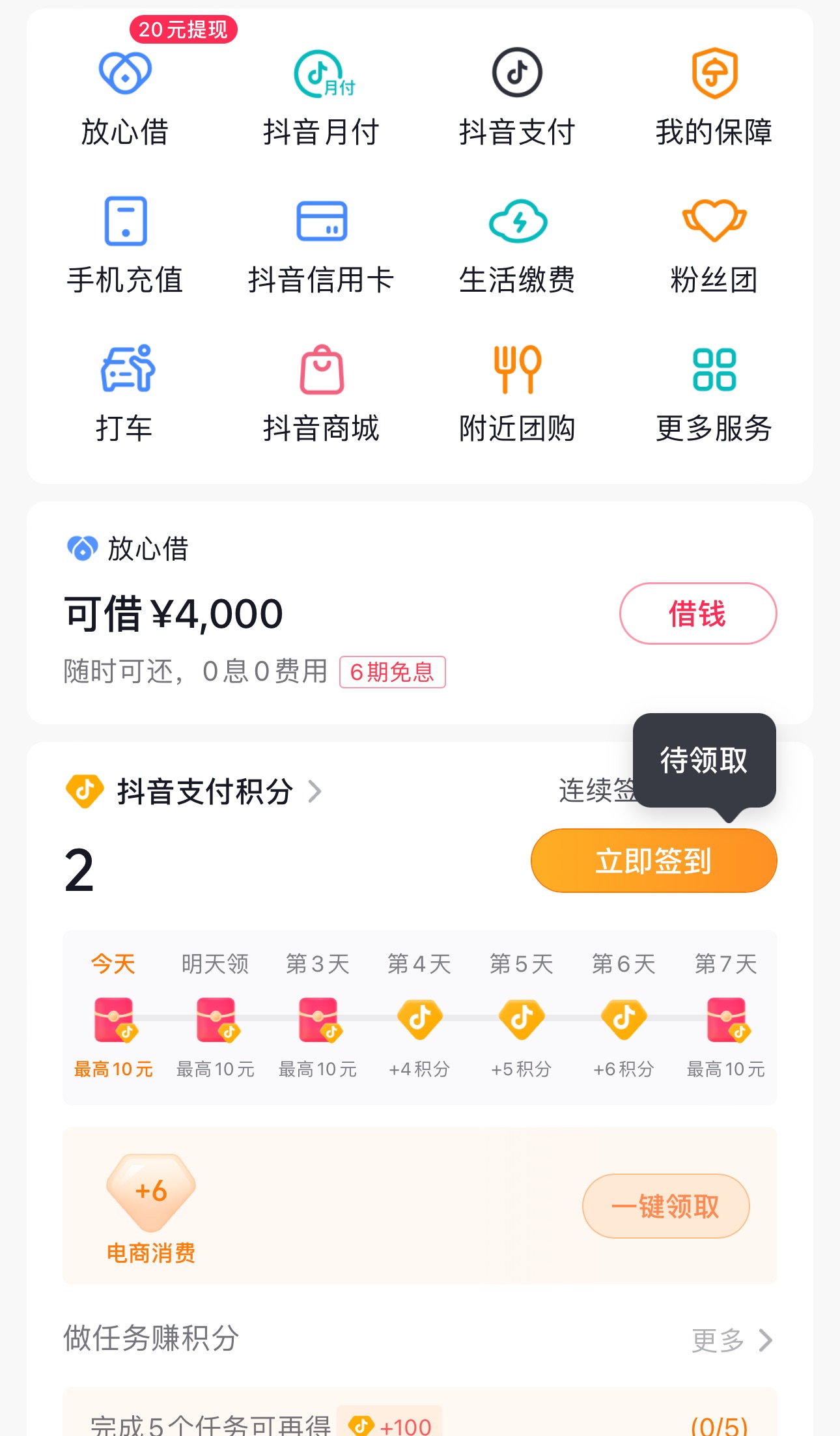
Task: Open 抖音支付 payment settings
Action: tap(517, 98)
